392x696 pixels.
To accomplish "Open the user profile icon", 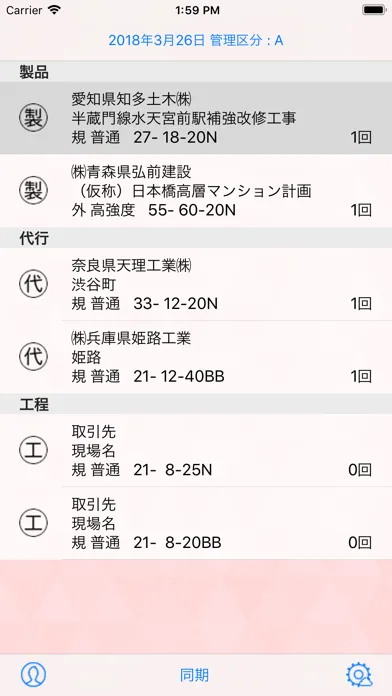I will (x=33, y=675).
